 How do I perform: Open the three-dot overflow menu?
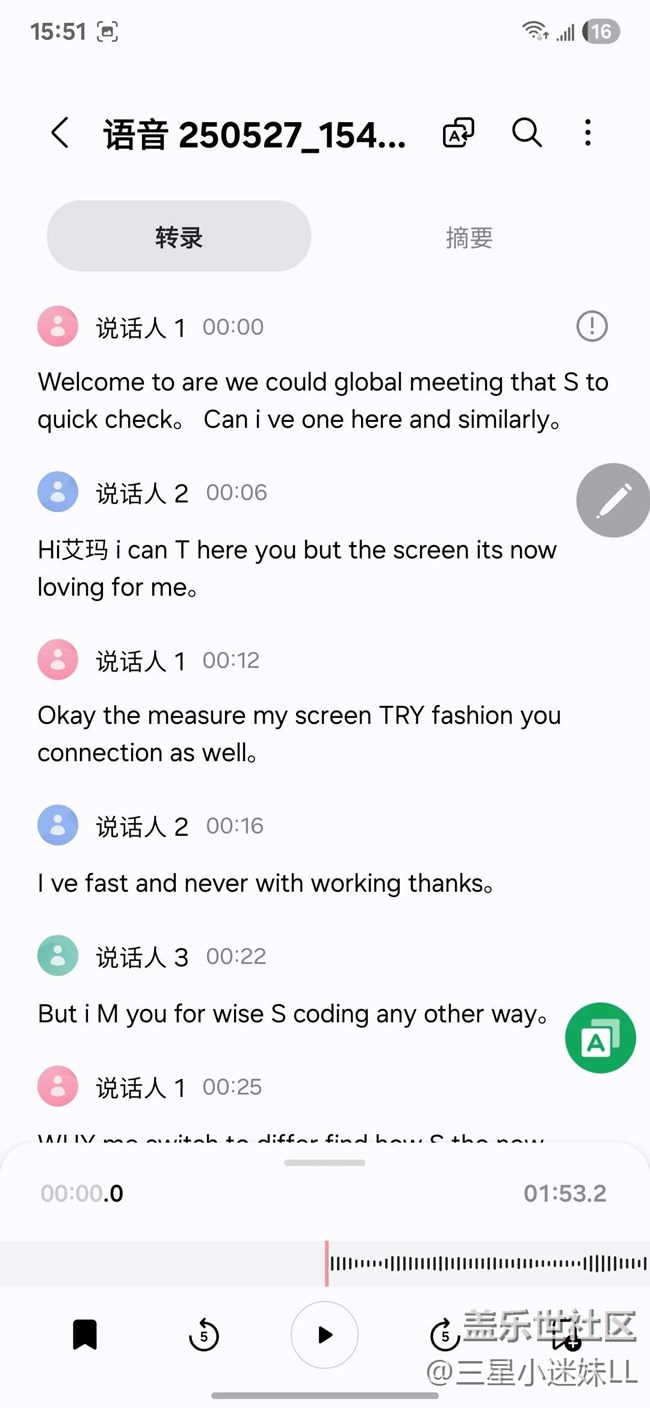(x=588, y=133)
